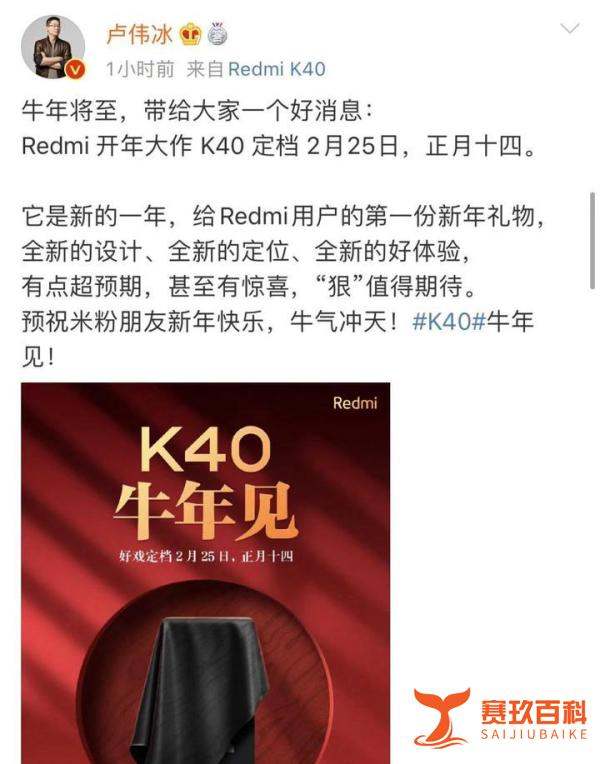The image size is (600, 764).
Task: Open the Redmi K40 source link
Action: click(277, 69)
